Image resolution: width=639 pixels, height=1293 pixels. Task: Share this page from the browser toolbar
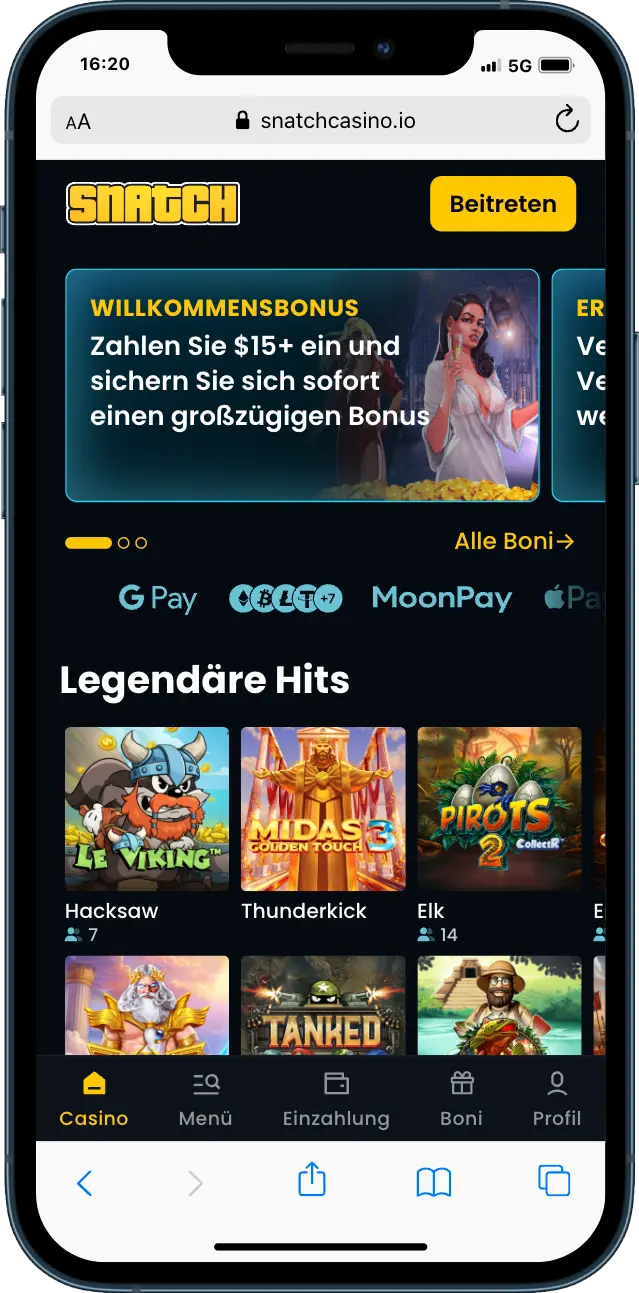click(x=312, y=1179)
